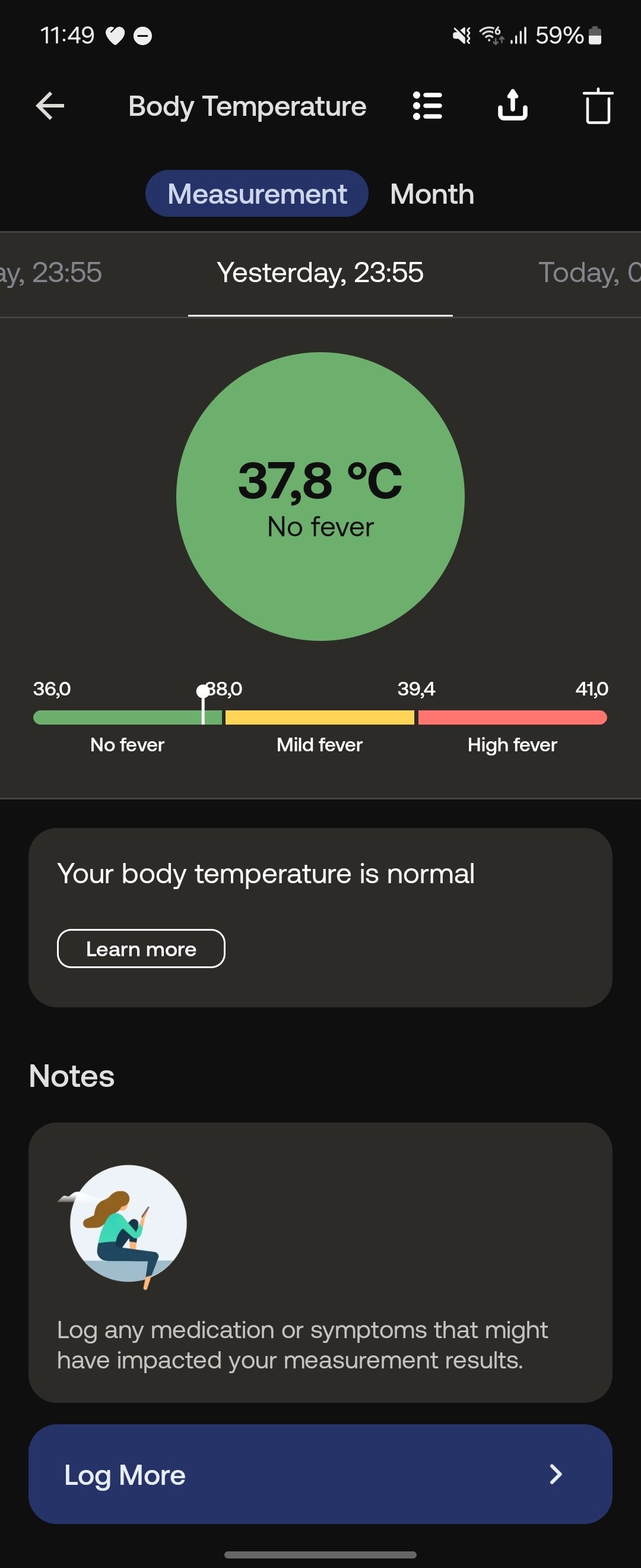The height and width of the screenshot is (1568, 641).
Task: Share this temperature measurement
Action: (x=512, y=106)
